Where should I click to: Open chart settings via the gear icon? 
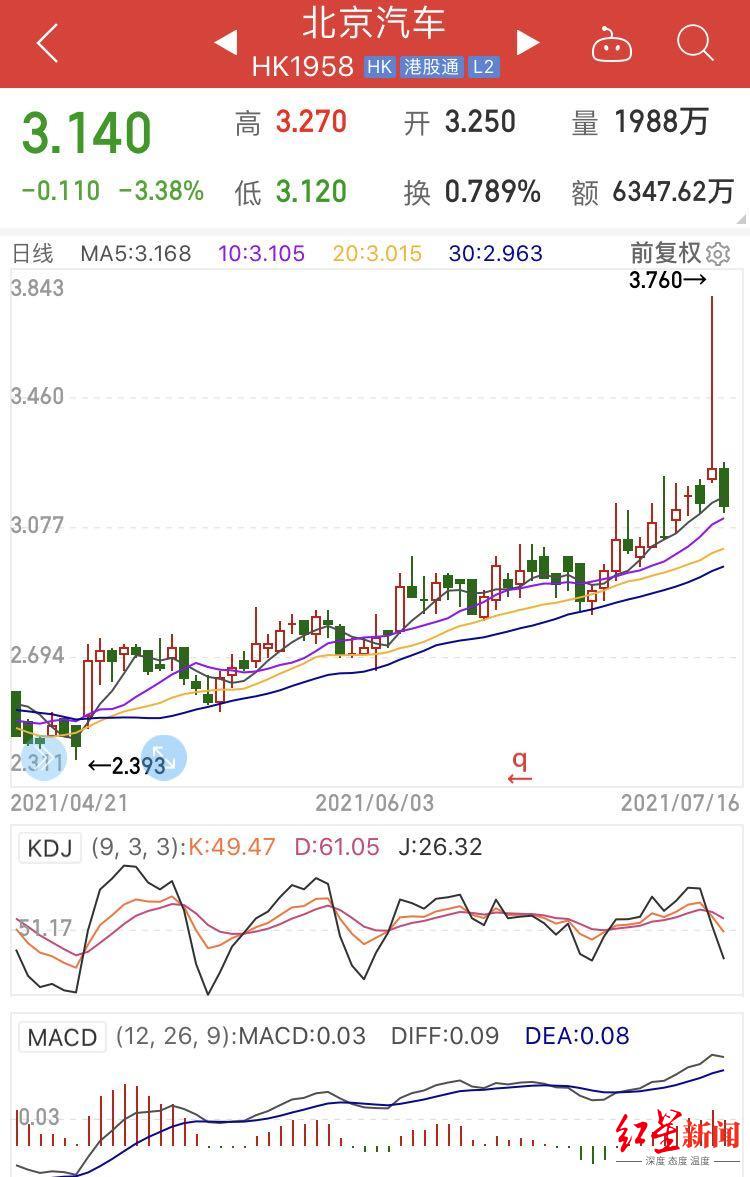pos(718,255)
